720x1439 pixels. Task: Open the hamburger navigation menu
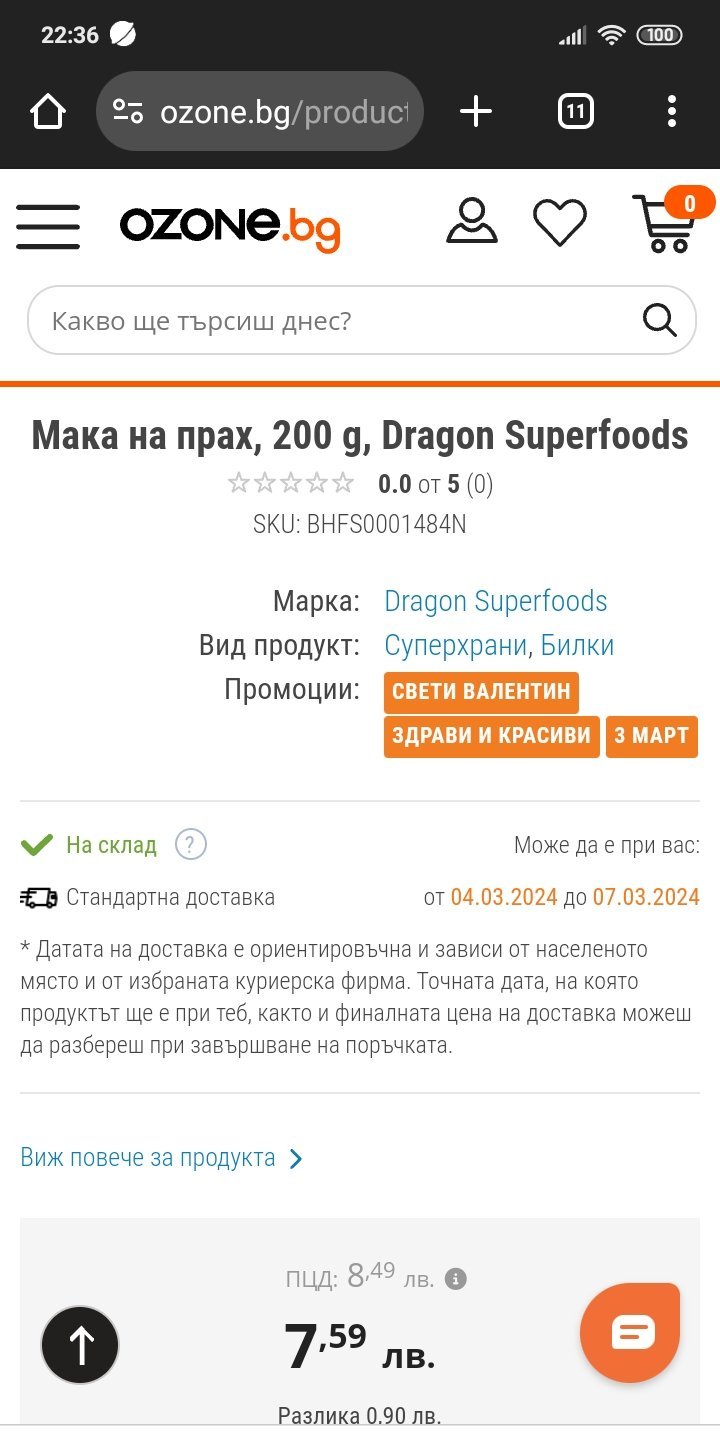[48, 227]
